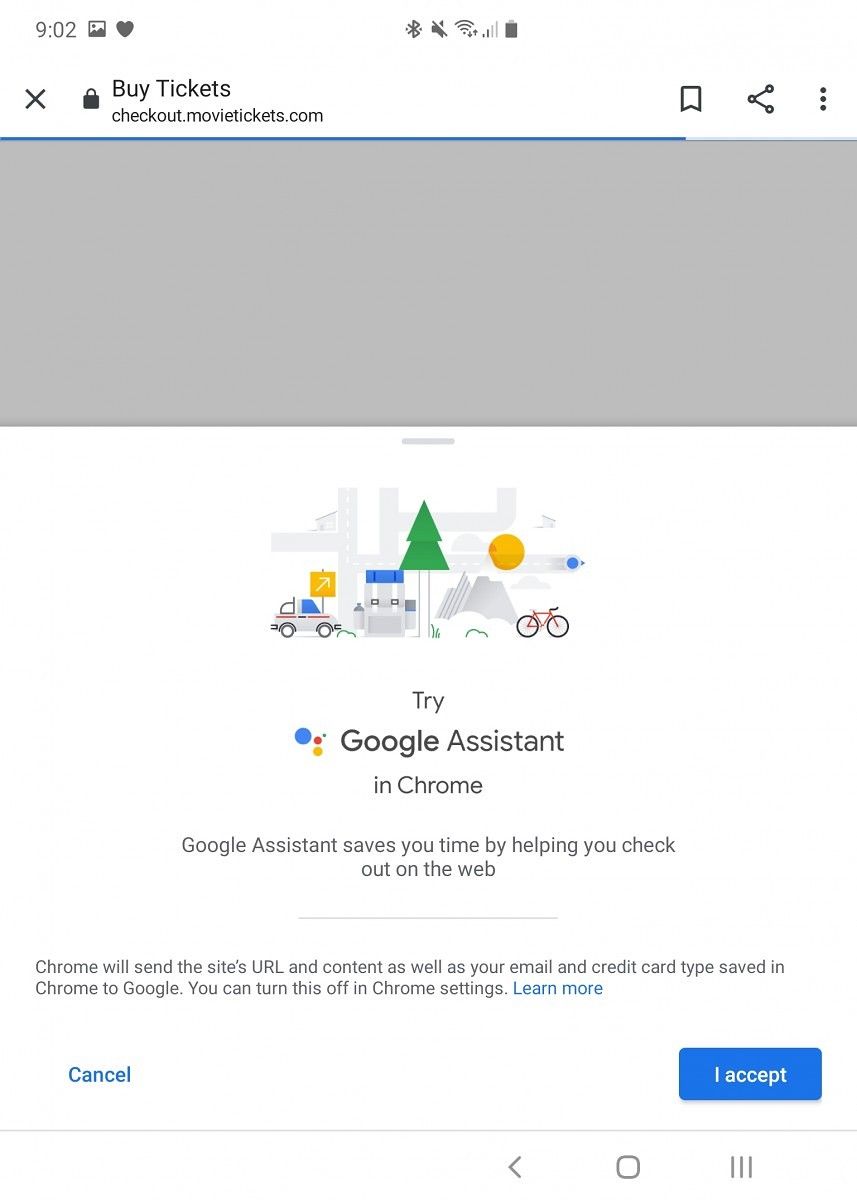Image resolution: width=857 pixels, height=1200 pixels.
Task: Tap the muted sound icon in status bar
Action: tap(438, 29)
